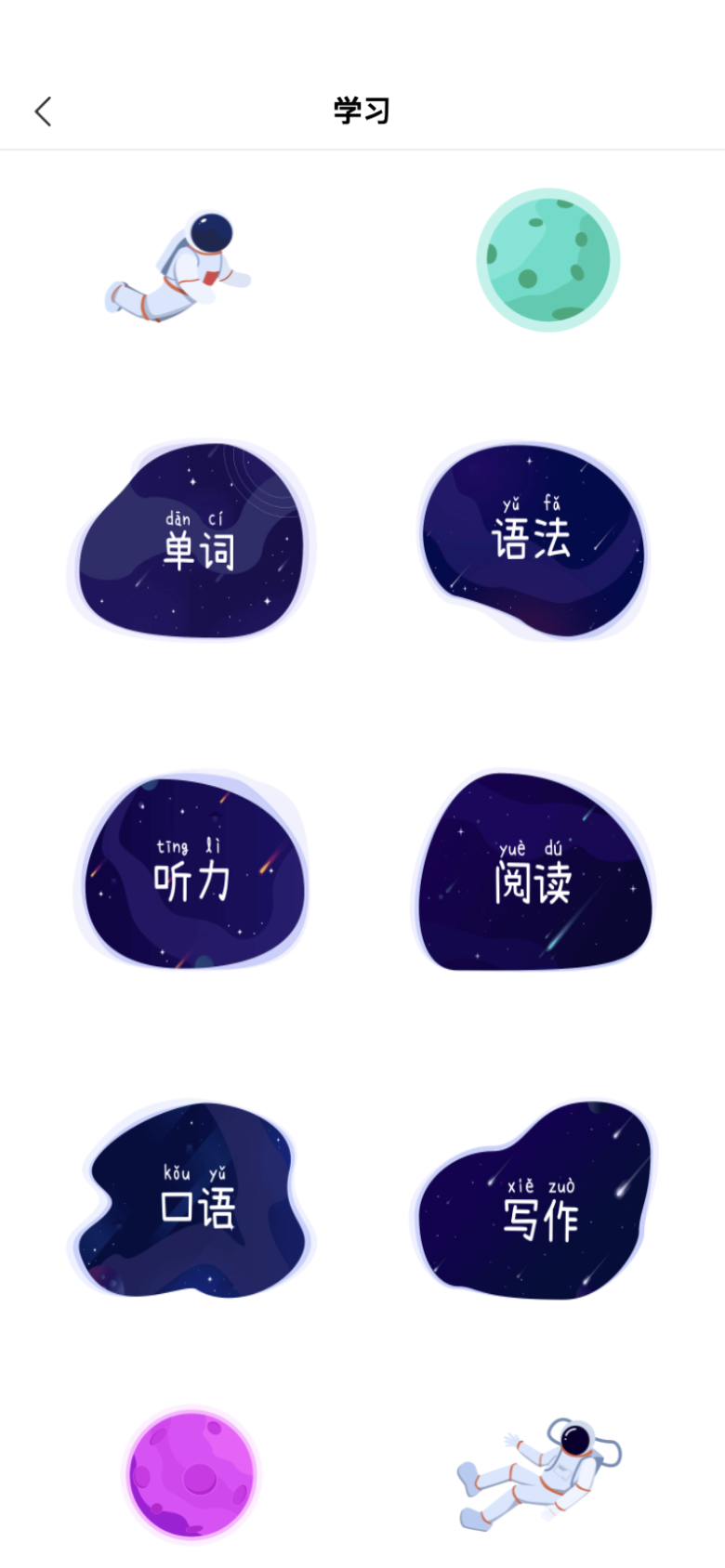Tap the back chevron to return
725x1568 pixels.
coord(42,110)
